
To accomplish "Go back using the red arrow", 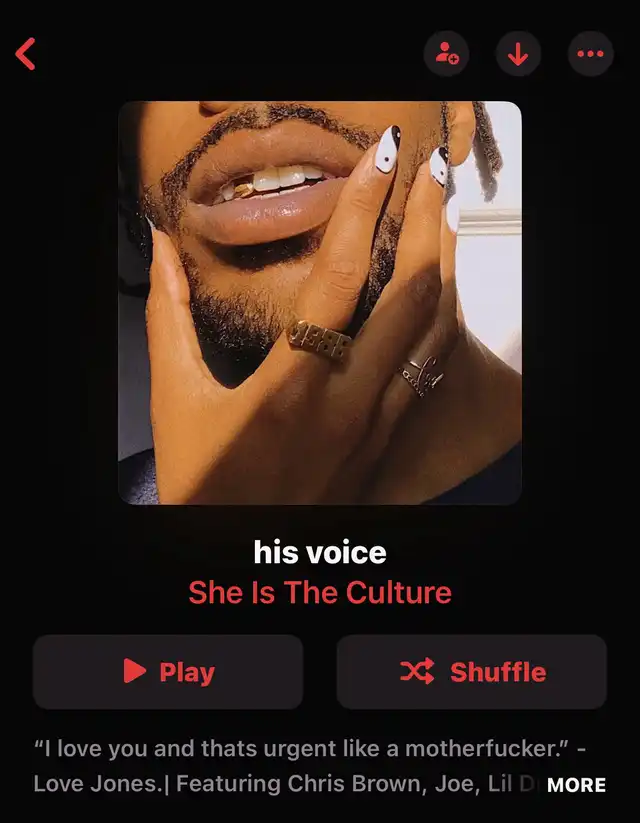I will click(27, 54).
